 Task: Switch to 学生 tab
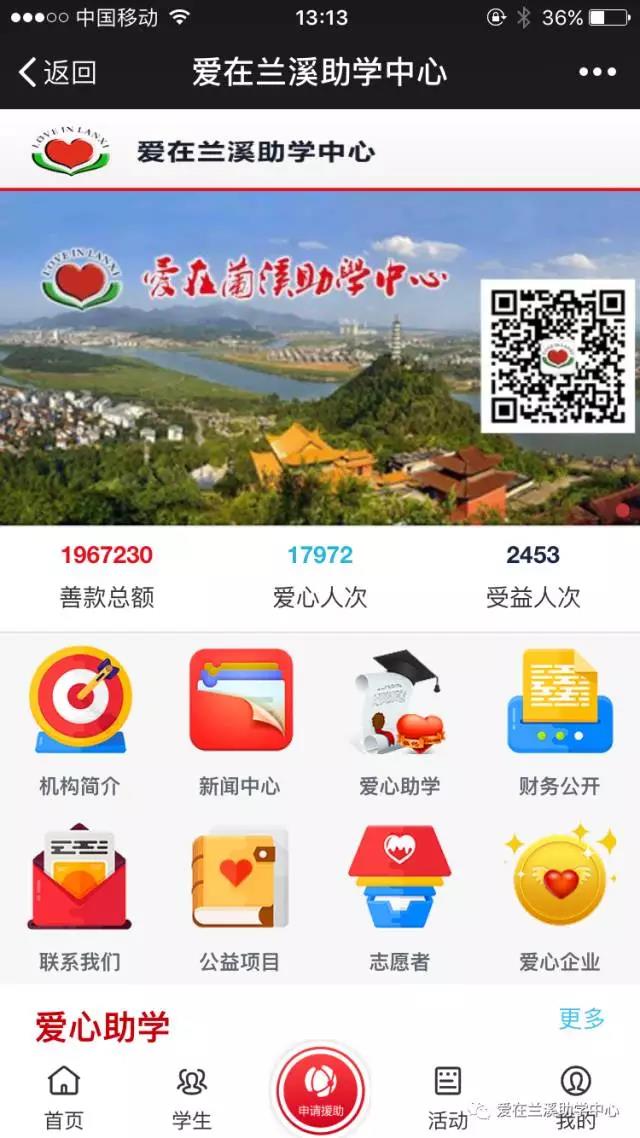click(191, 1096)
